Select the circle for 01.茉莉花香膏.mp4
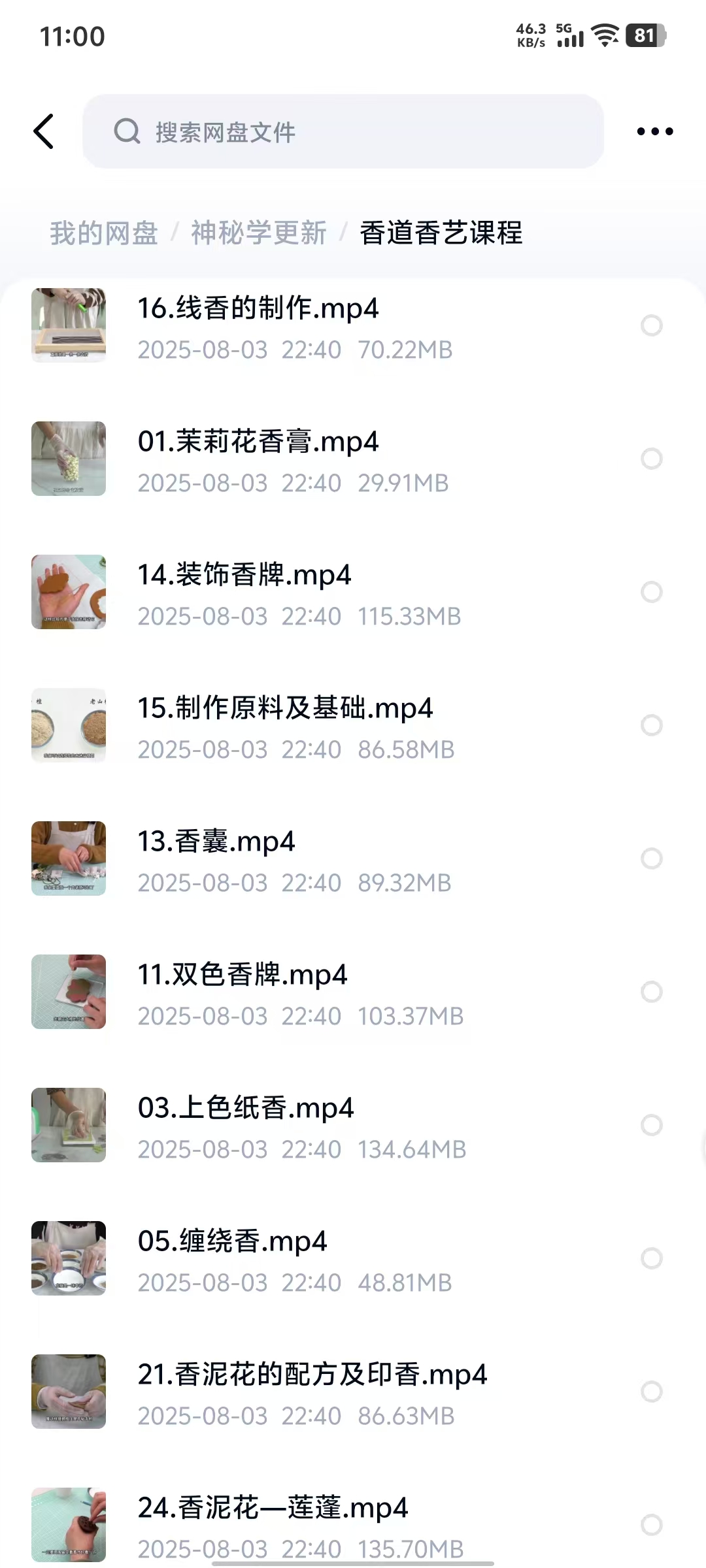Screen dimensions: 706x1568 [x=652, y=459]
